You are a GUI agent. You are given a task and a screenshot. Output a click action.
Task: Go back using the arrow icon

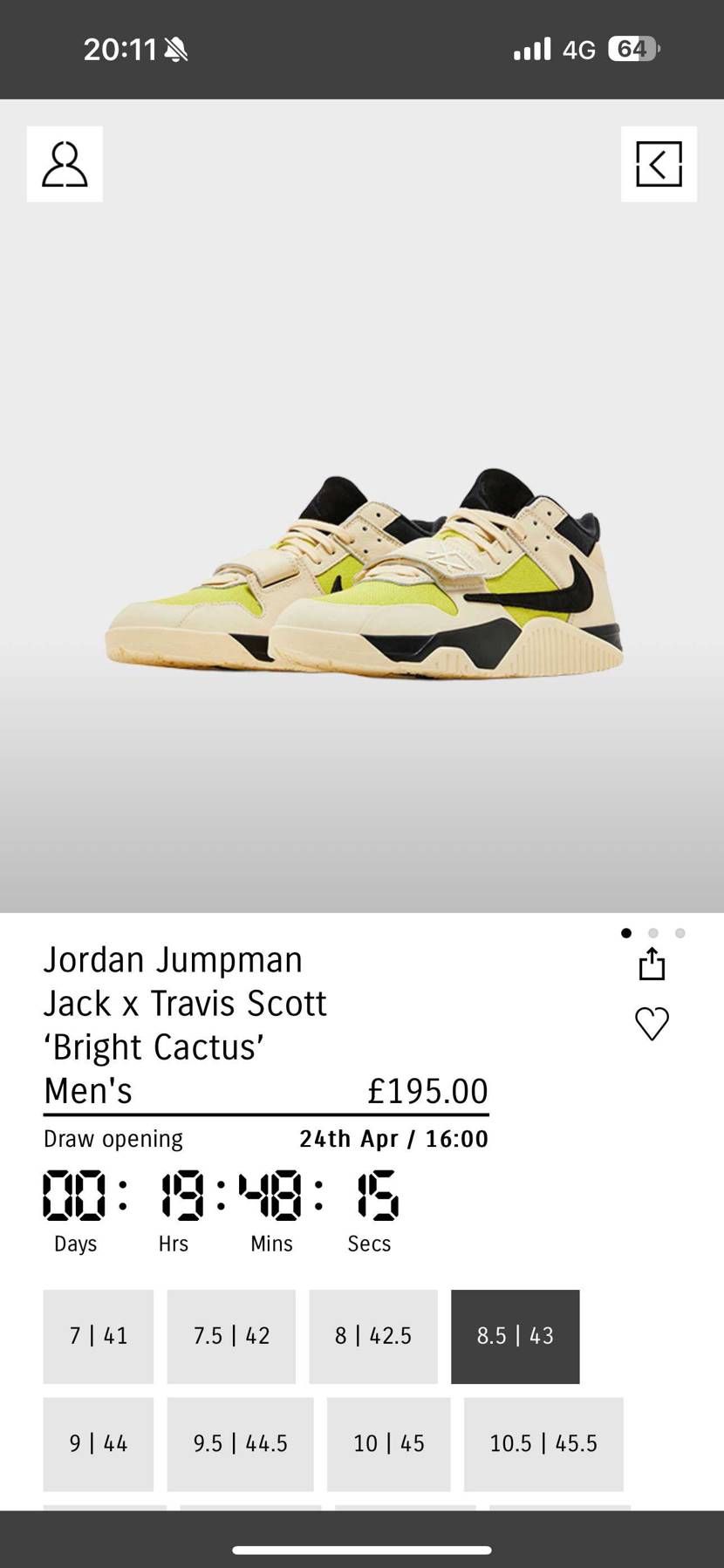[659, 164]
